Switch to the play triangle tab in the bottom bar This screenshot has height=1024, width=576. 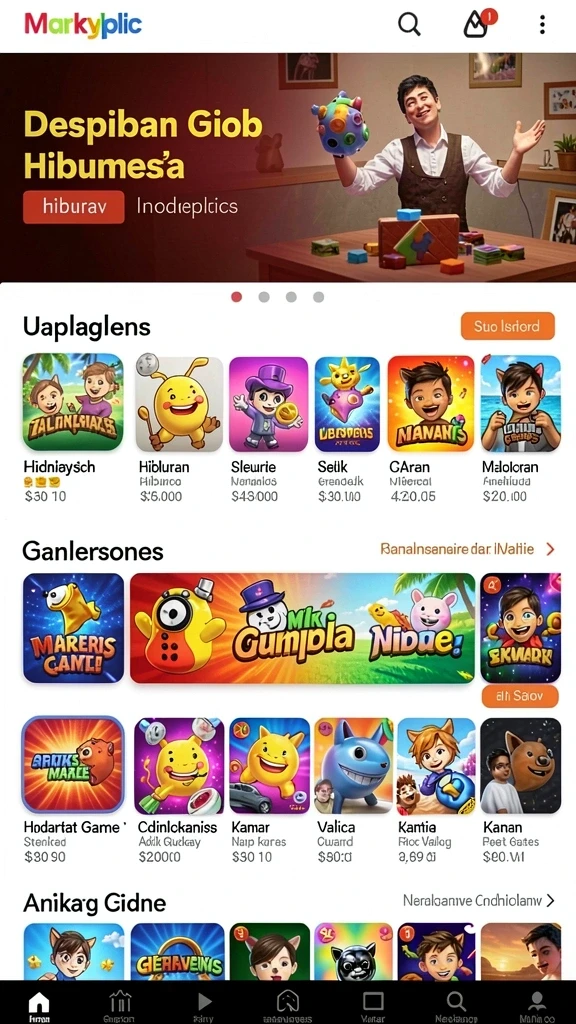pos(204,1006)
